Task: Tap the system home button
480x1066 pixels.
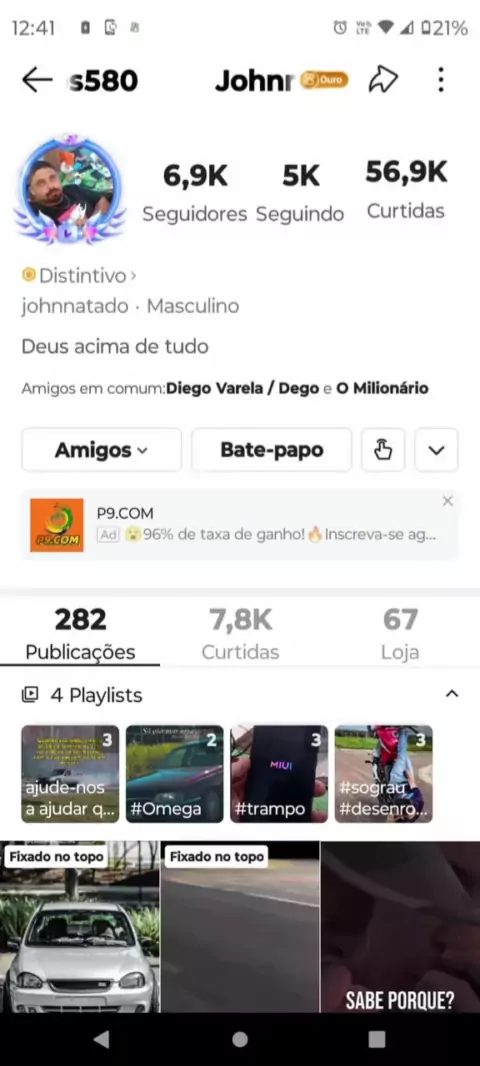Action: [x=239, y=1039]
